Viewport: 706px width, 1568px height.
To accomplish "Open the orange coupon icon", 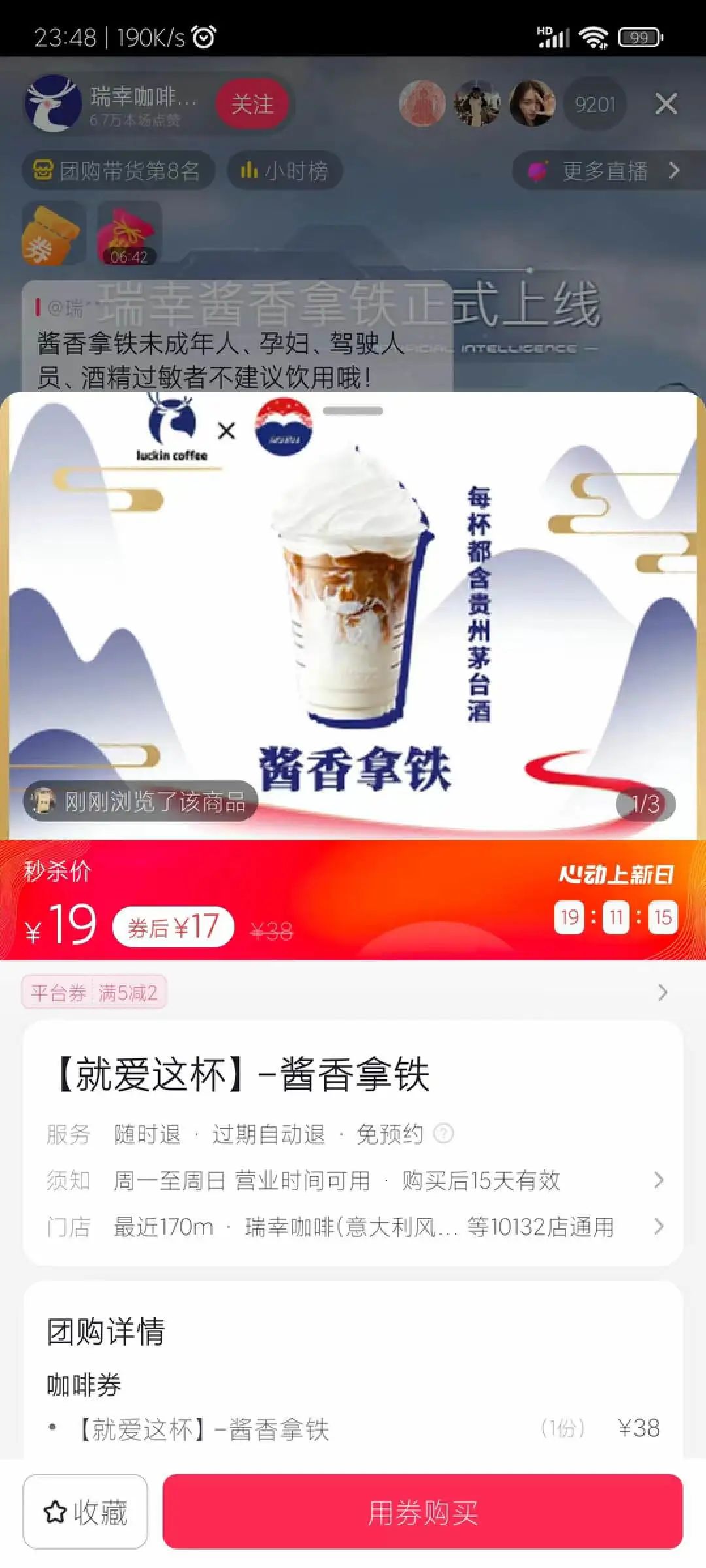I will tap(53, 232).
